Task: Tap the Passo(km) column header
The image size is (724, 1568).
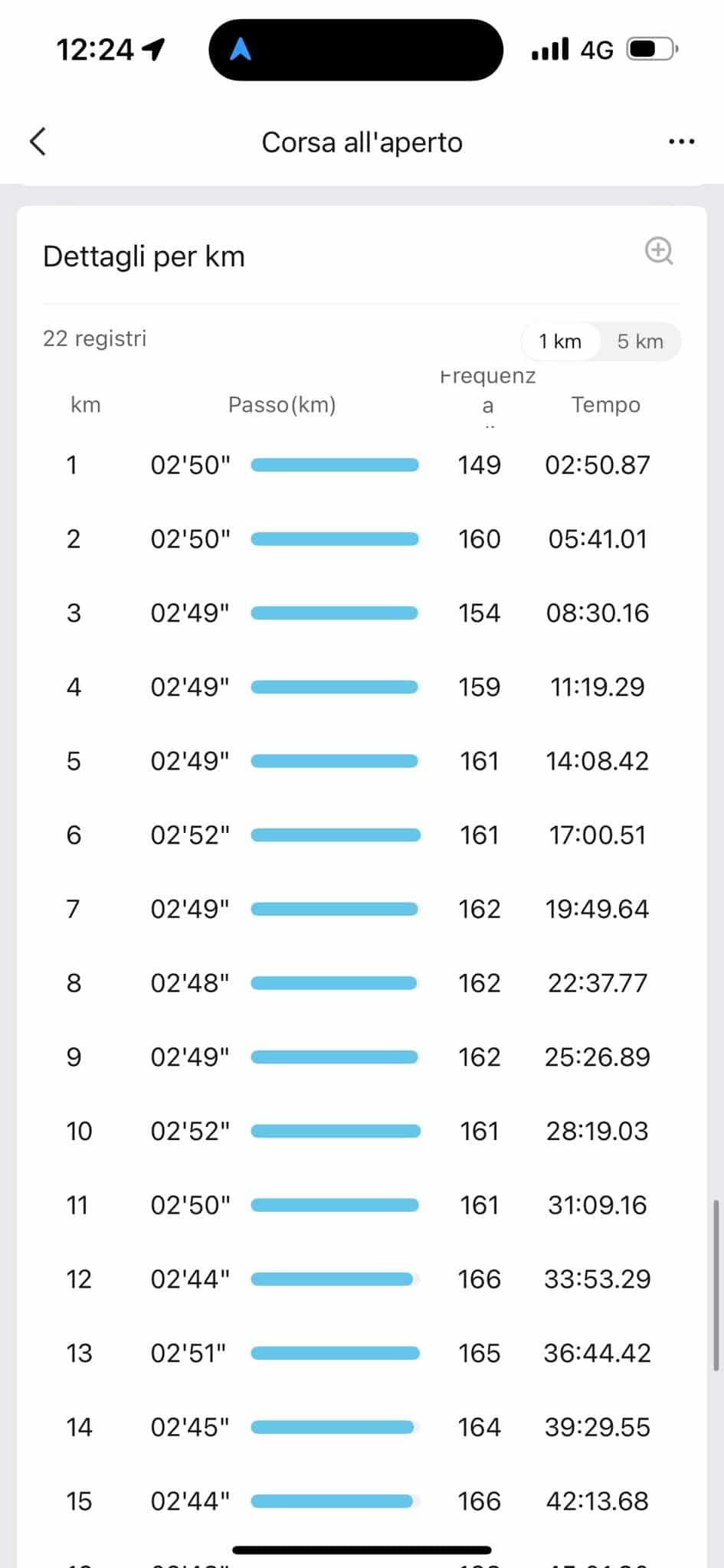Action: 283,404
